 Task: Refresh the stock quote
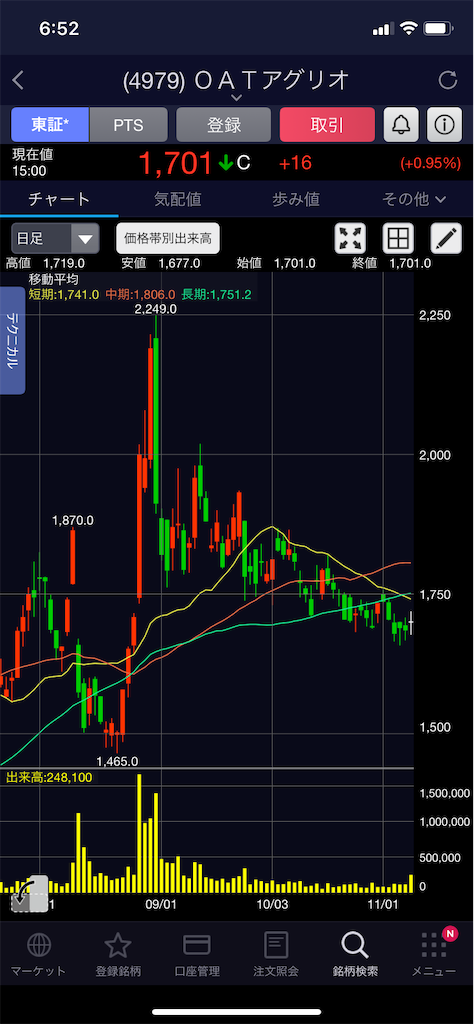(x=448, y=80)
